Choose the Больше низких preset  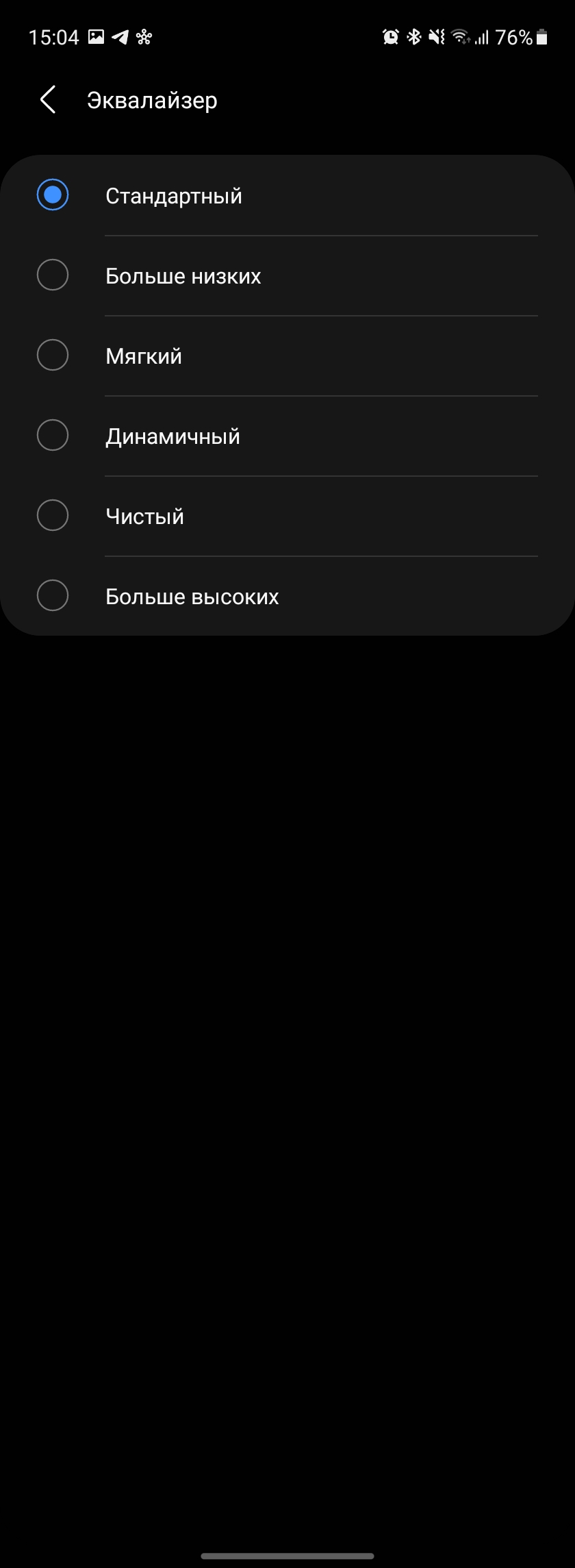coord(53,275)
